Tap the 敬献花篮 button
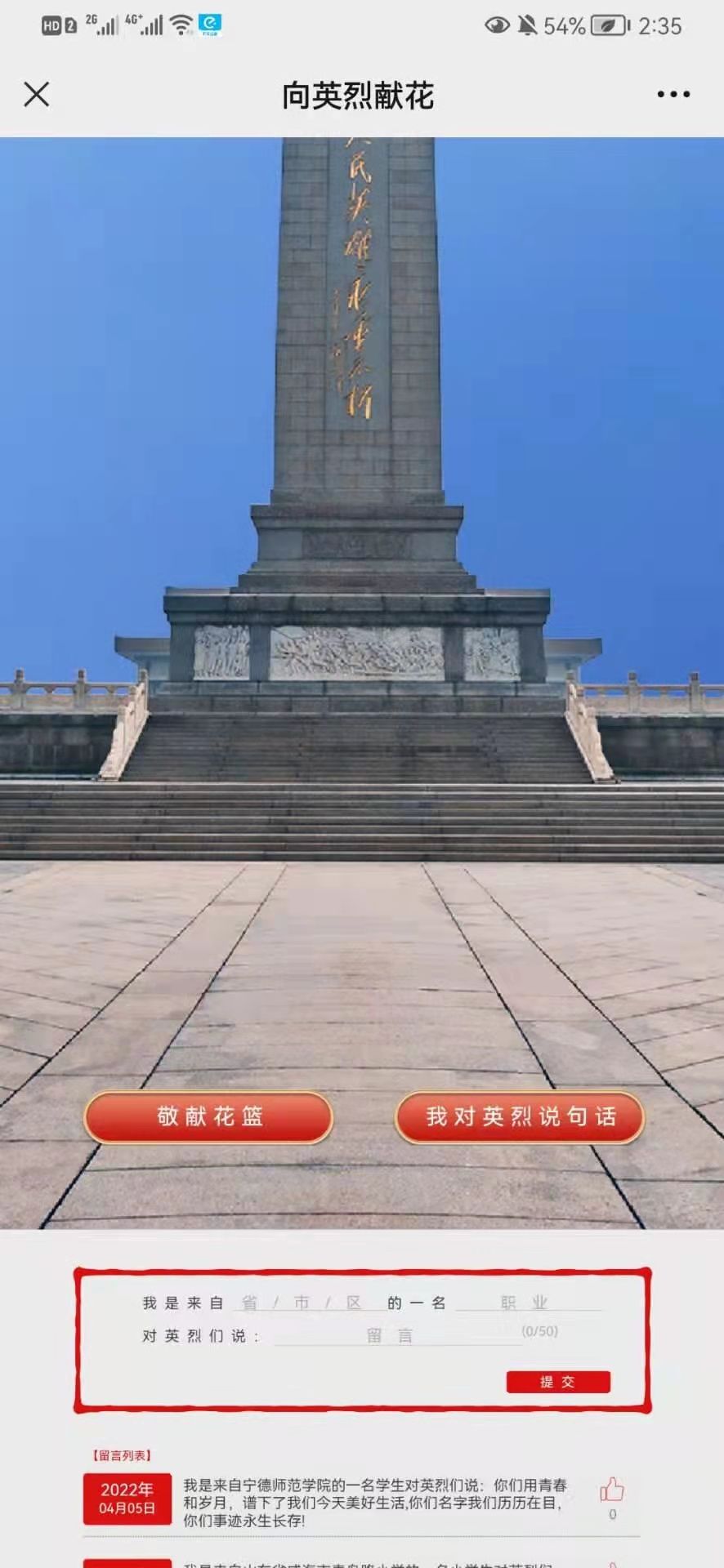Viewport: 724px width, 1568px height. [x=209, y=1116]
